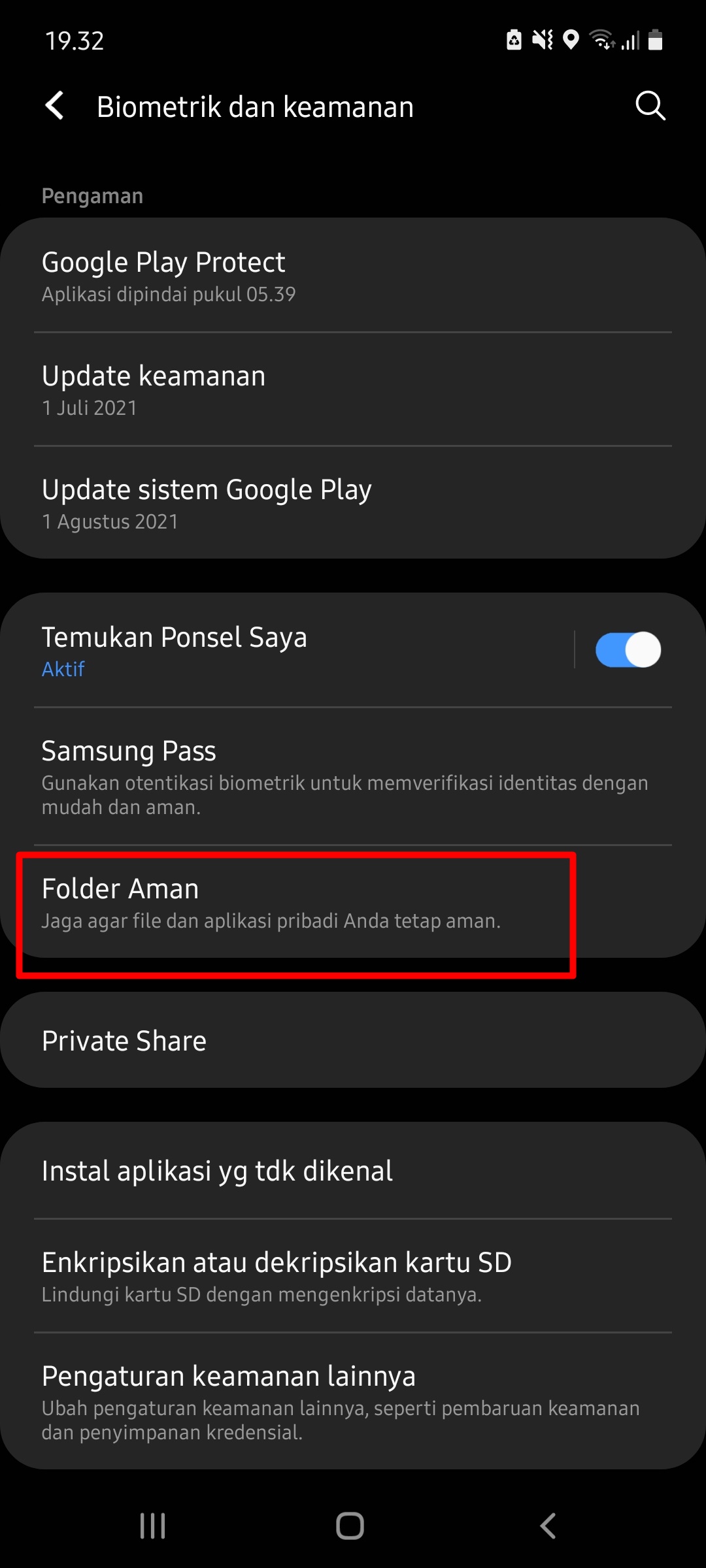
Task: Open Enkripsikan atau dekripsikan kartu SD
Action: [x=353, y=1275]
